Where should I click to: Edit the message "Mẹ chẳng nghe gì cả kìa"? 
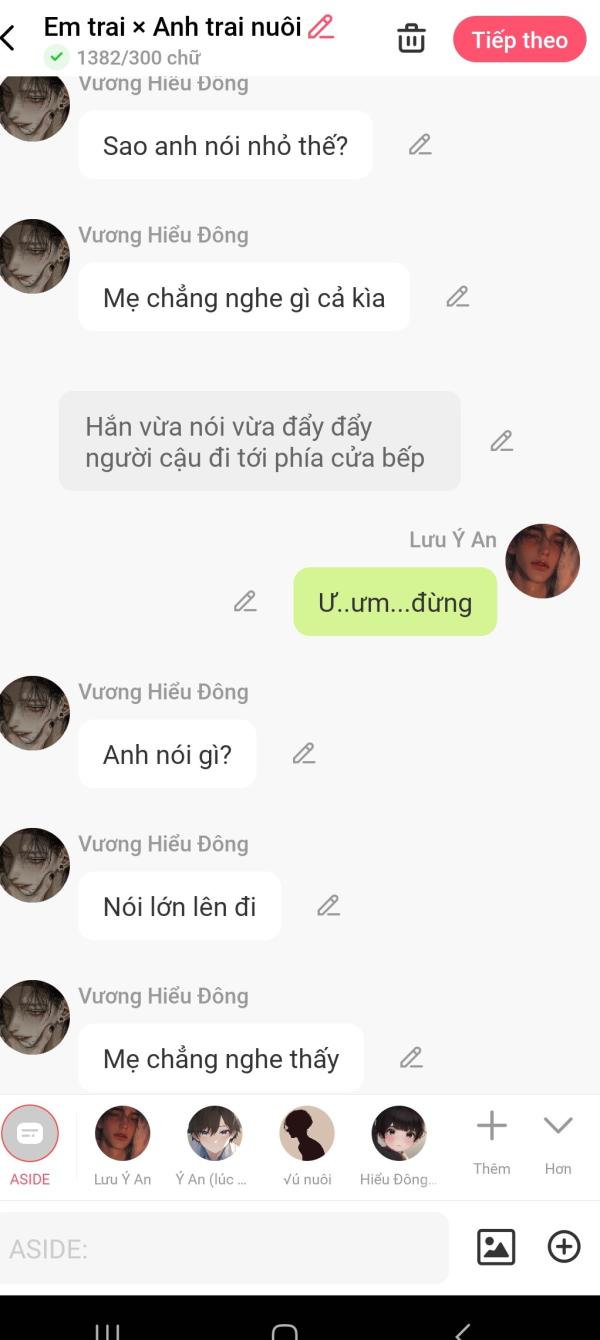(x=457, y=297)
